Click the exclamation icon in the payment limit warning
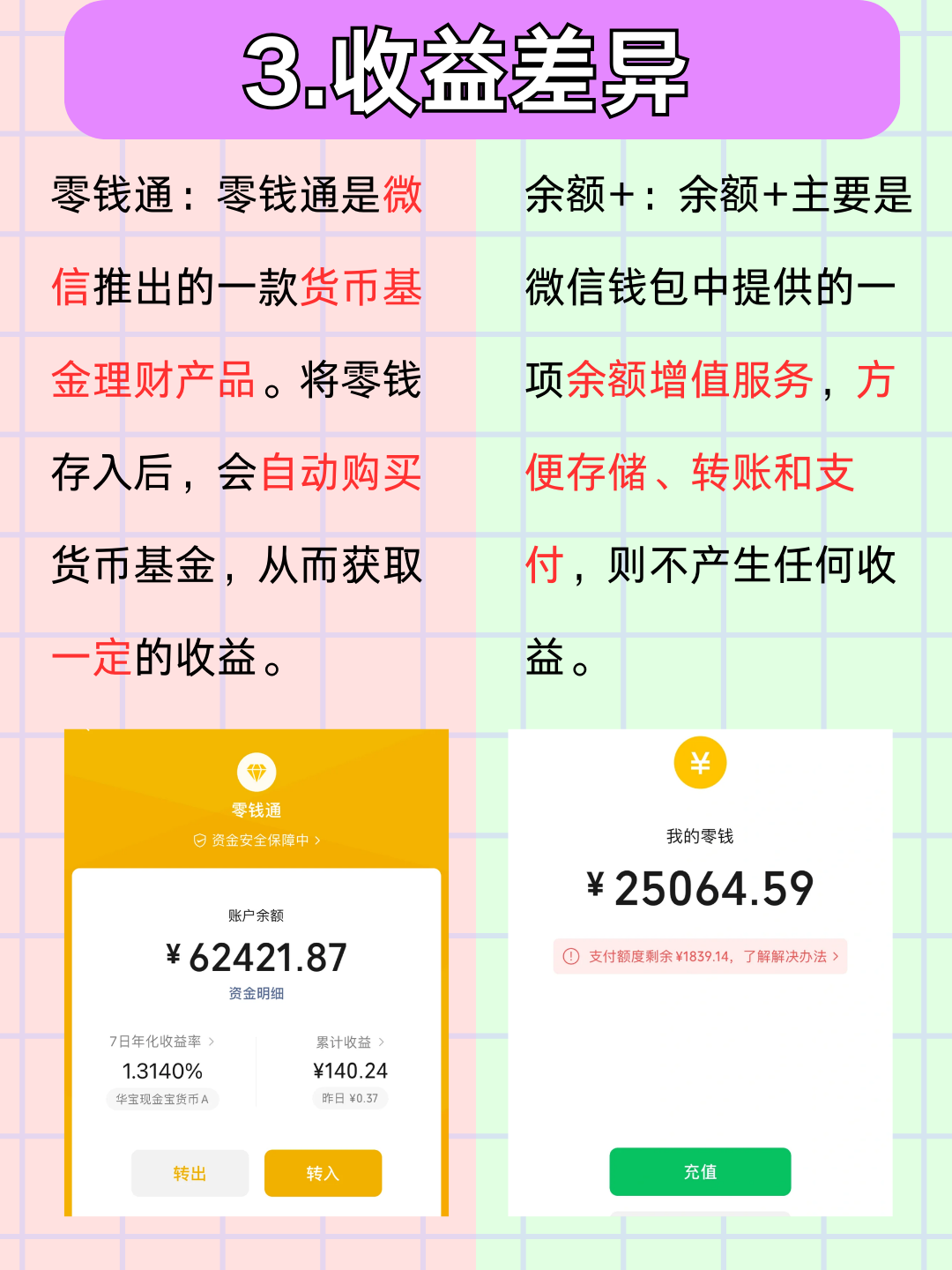 [572, 956]
